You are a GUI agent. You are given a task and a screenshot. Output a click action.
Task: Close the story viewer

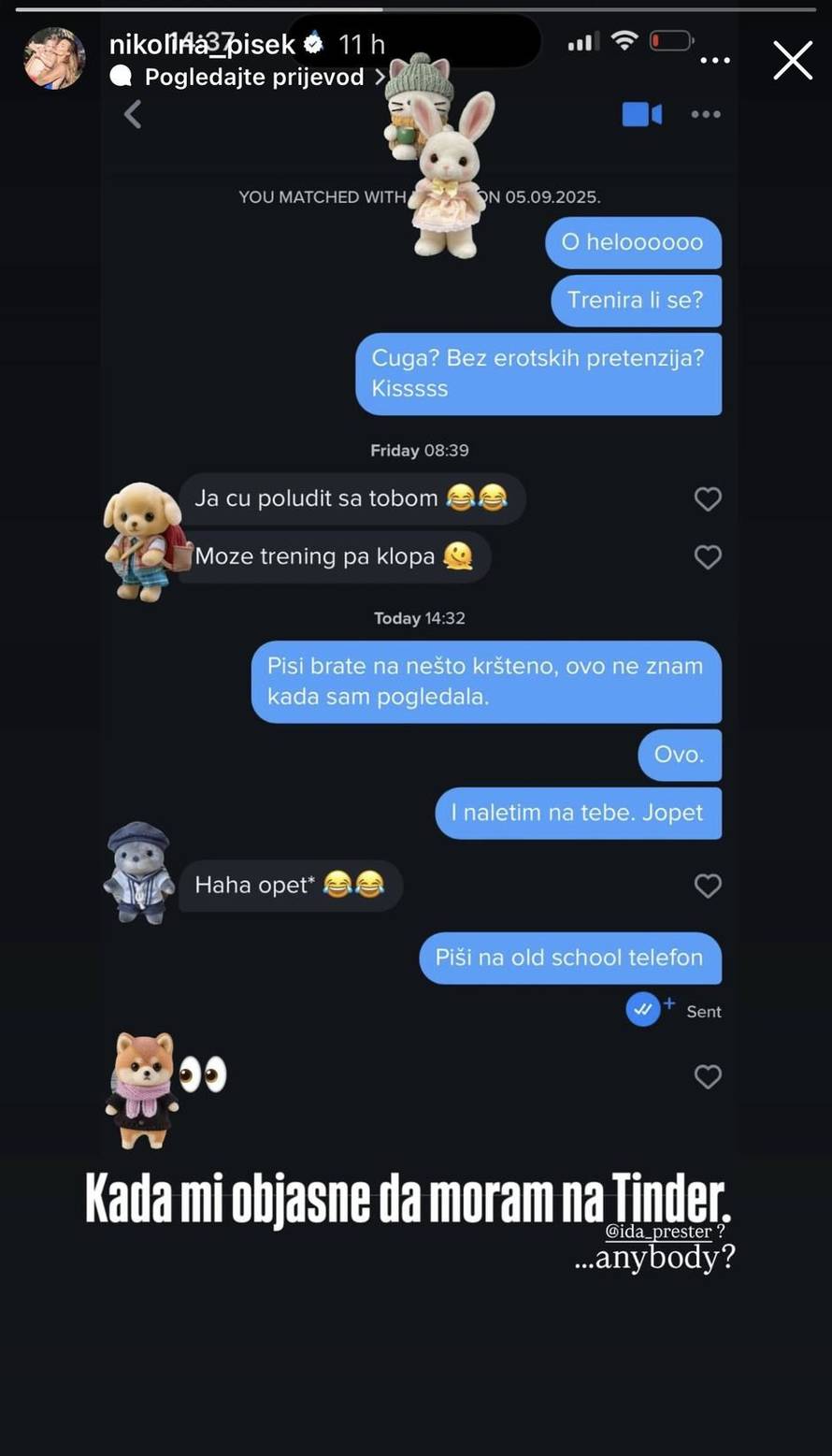pyautogui.click(x=792, y=62)
